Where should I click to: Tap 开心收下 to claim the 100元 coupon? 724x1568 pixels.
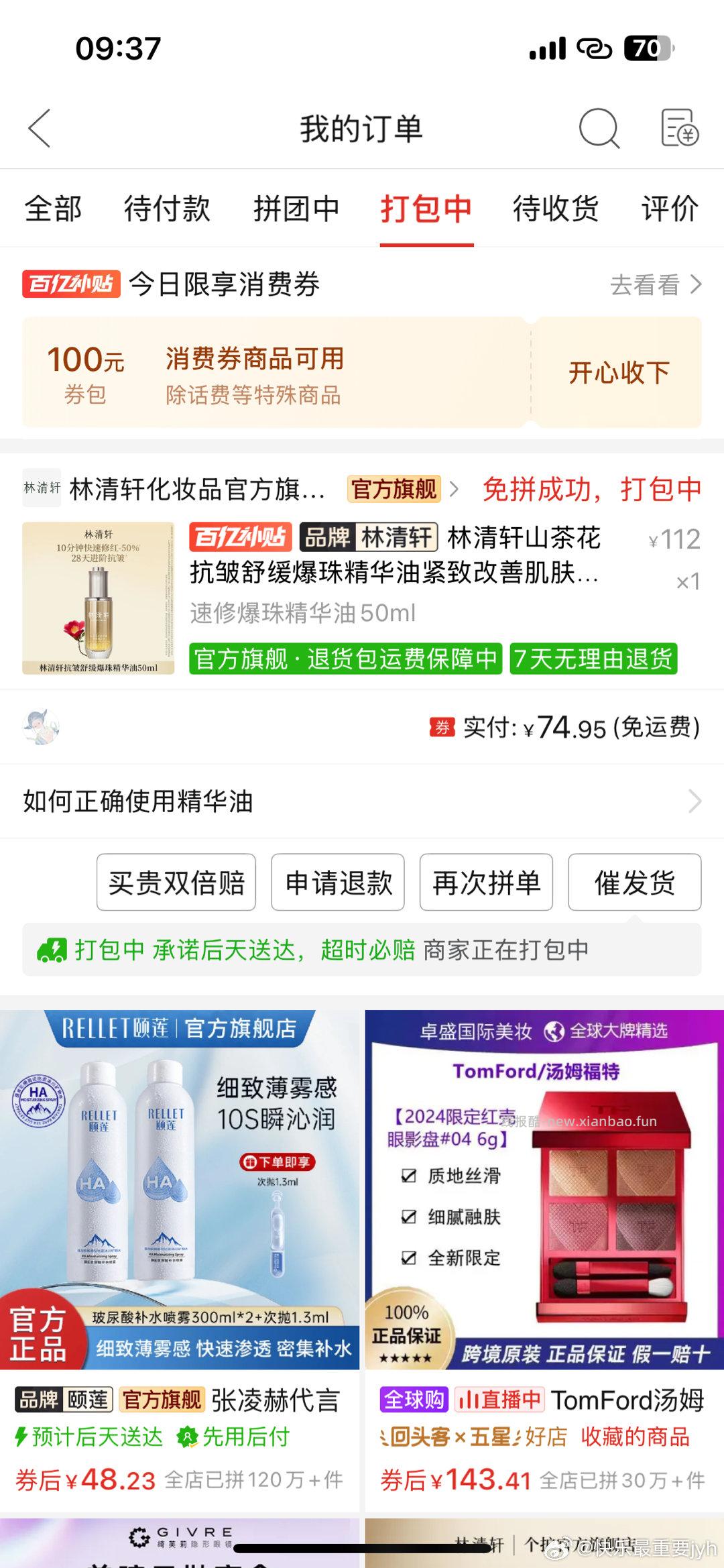click(x=617, y=372)
